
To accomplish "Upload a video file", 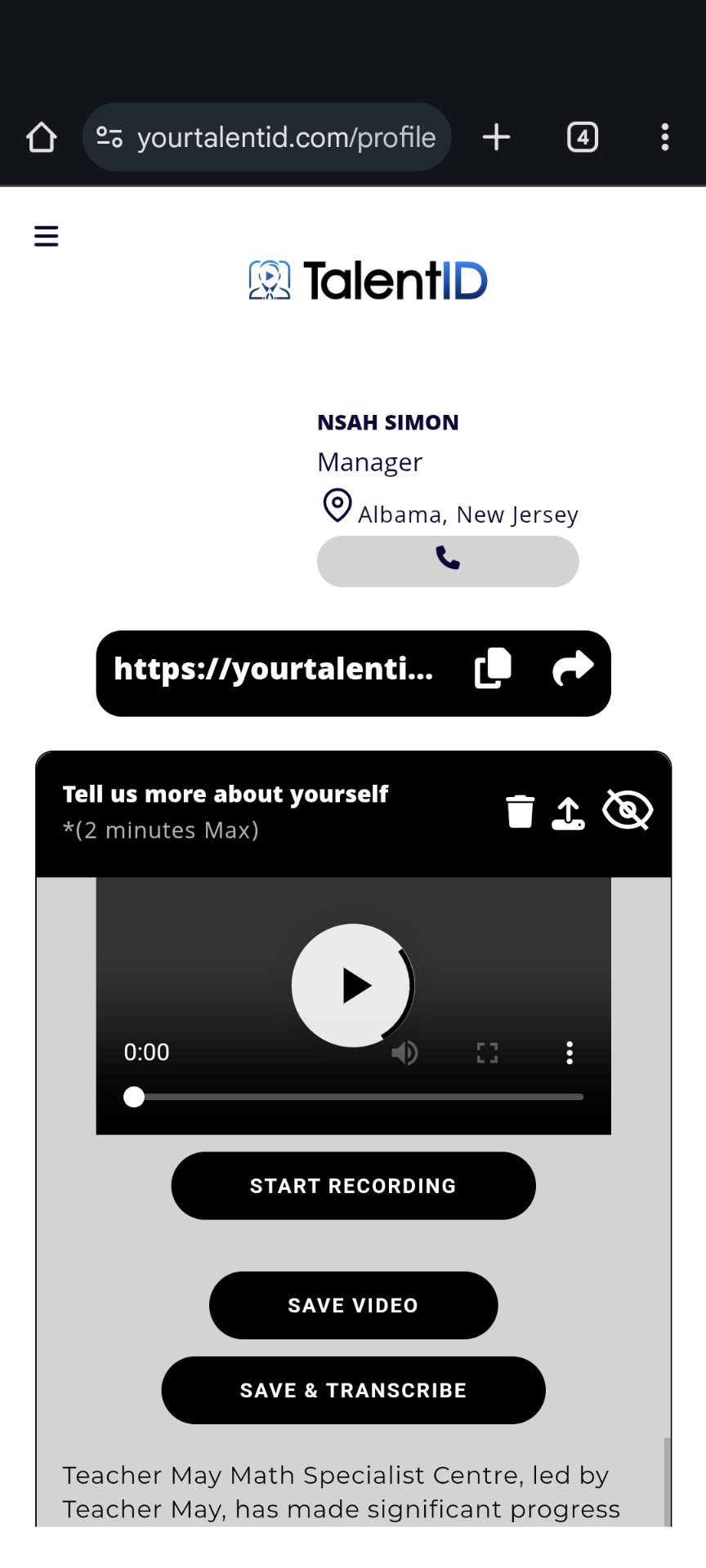I will point(568,813).
